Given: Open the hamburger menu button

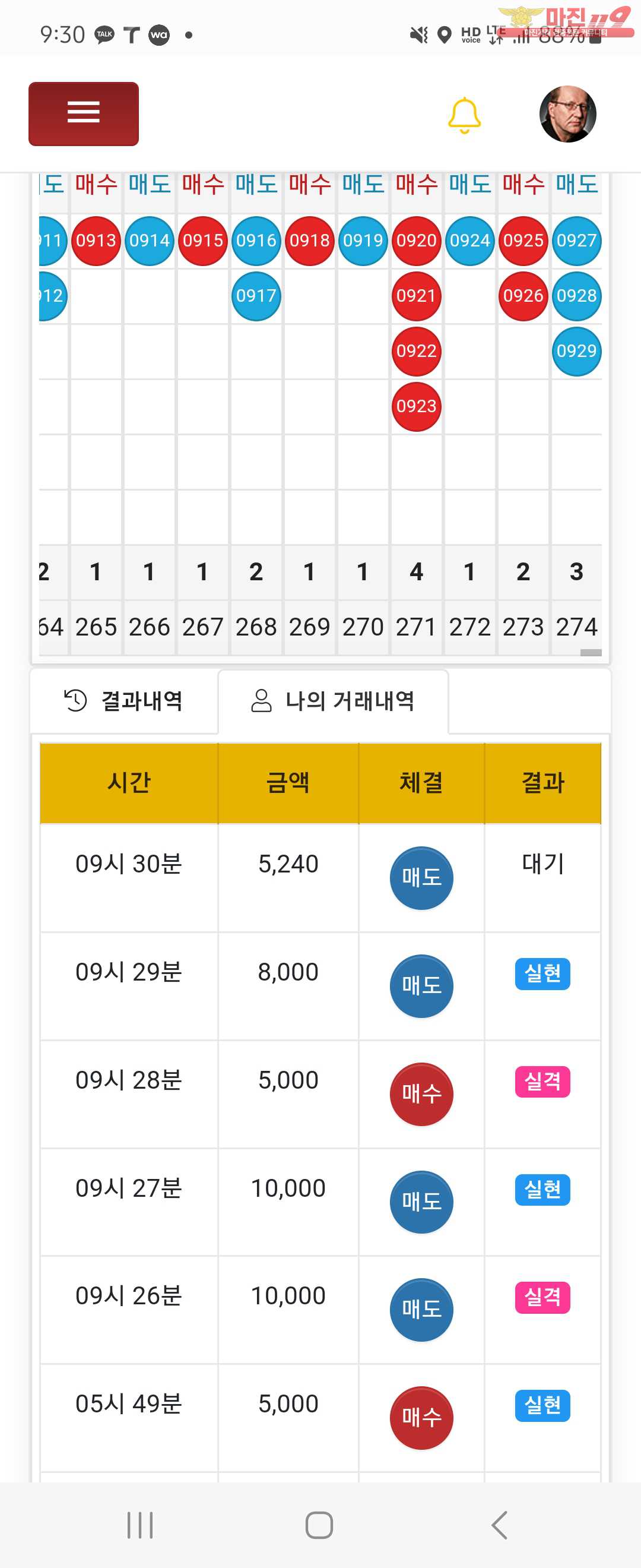Looking at the screenshot, I should pos(83,114).
